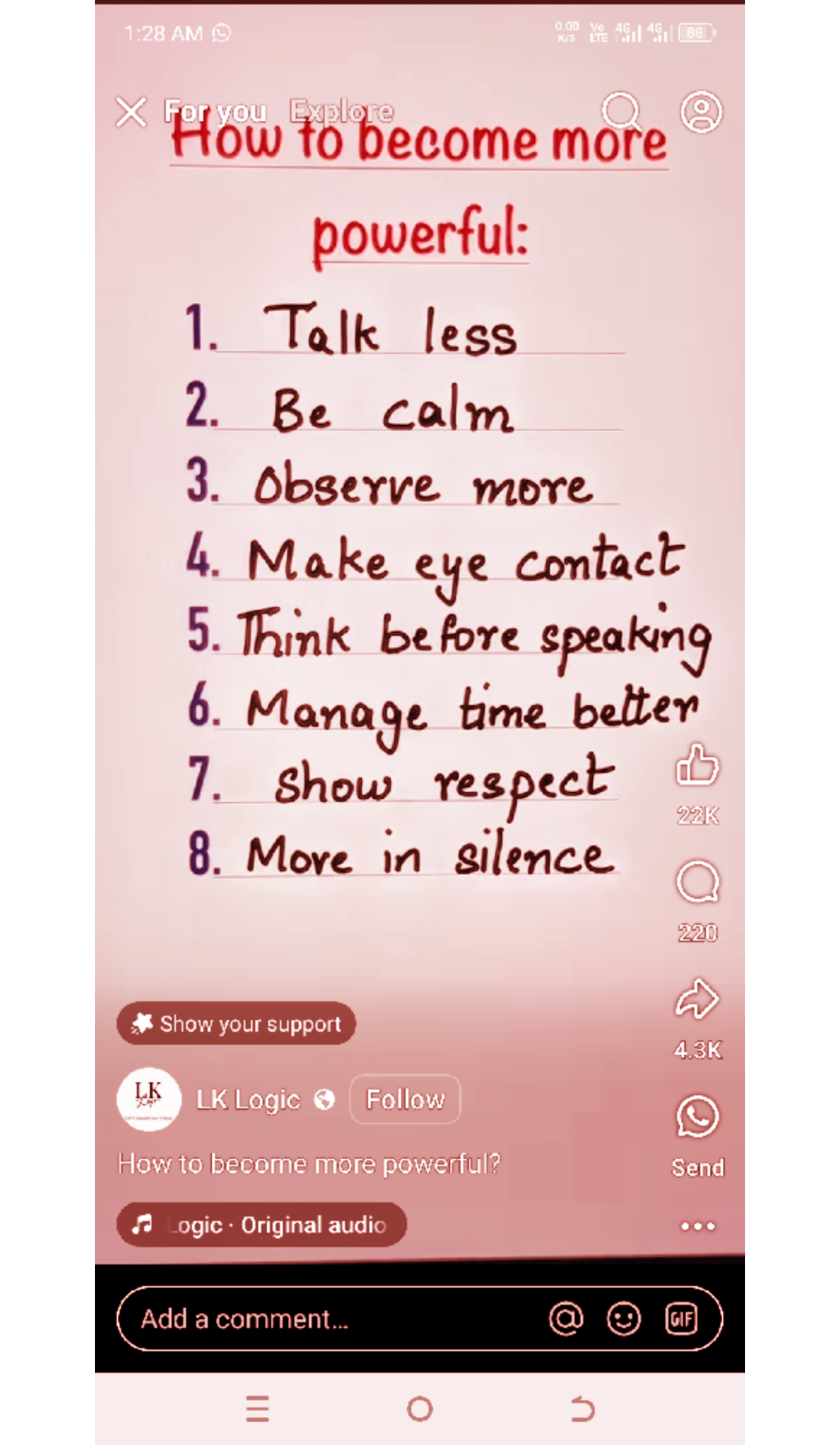Open the profile icon
840x1445 pixels.
(701, 112)
